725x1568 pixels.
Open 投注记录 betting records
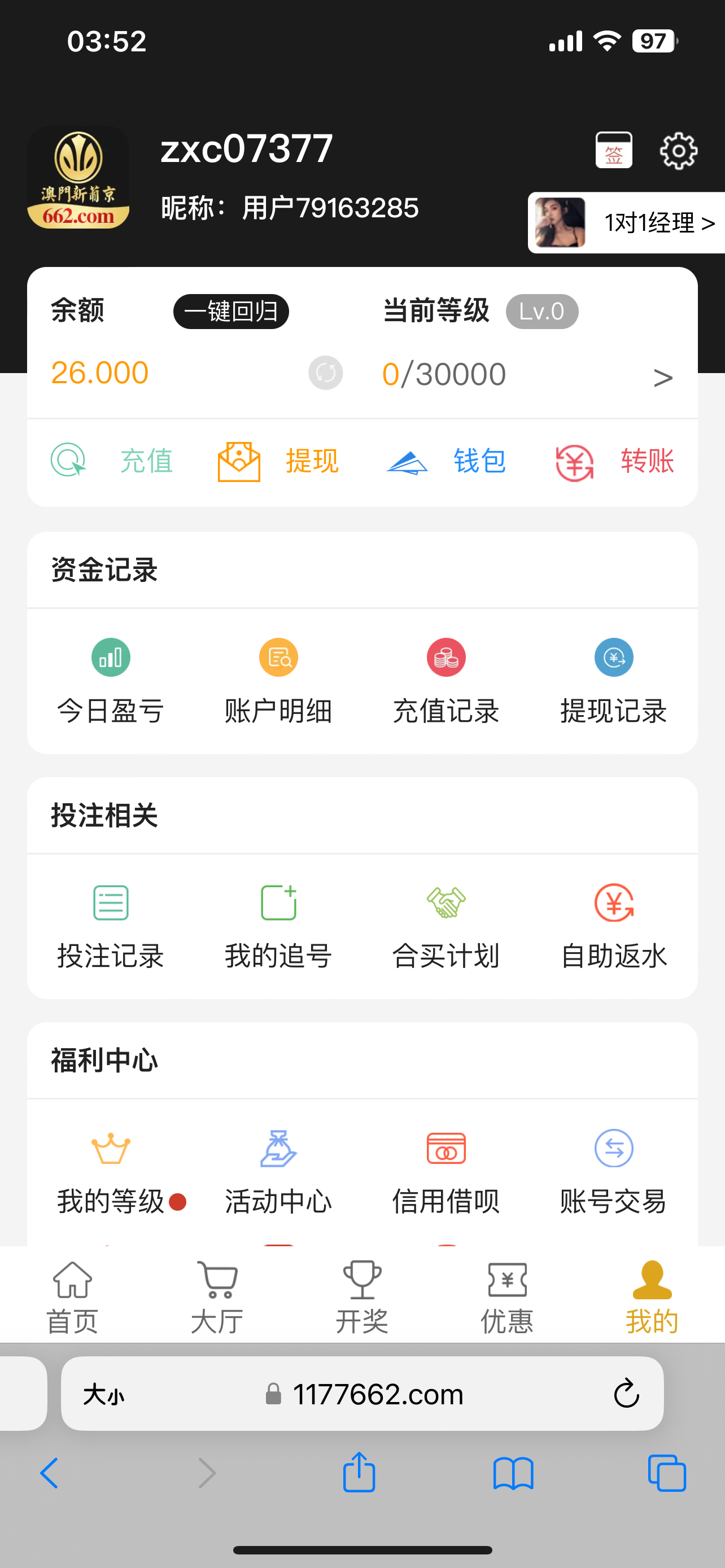click(111, 927)
